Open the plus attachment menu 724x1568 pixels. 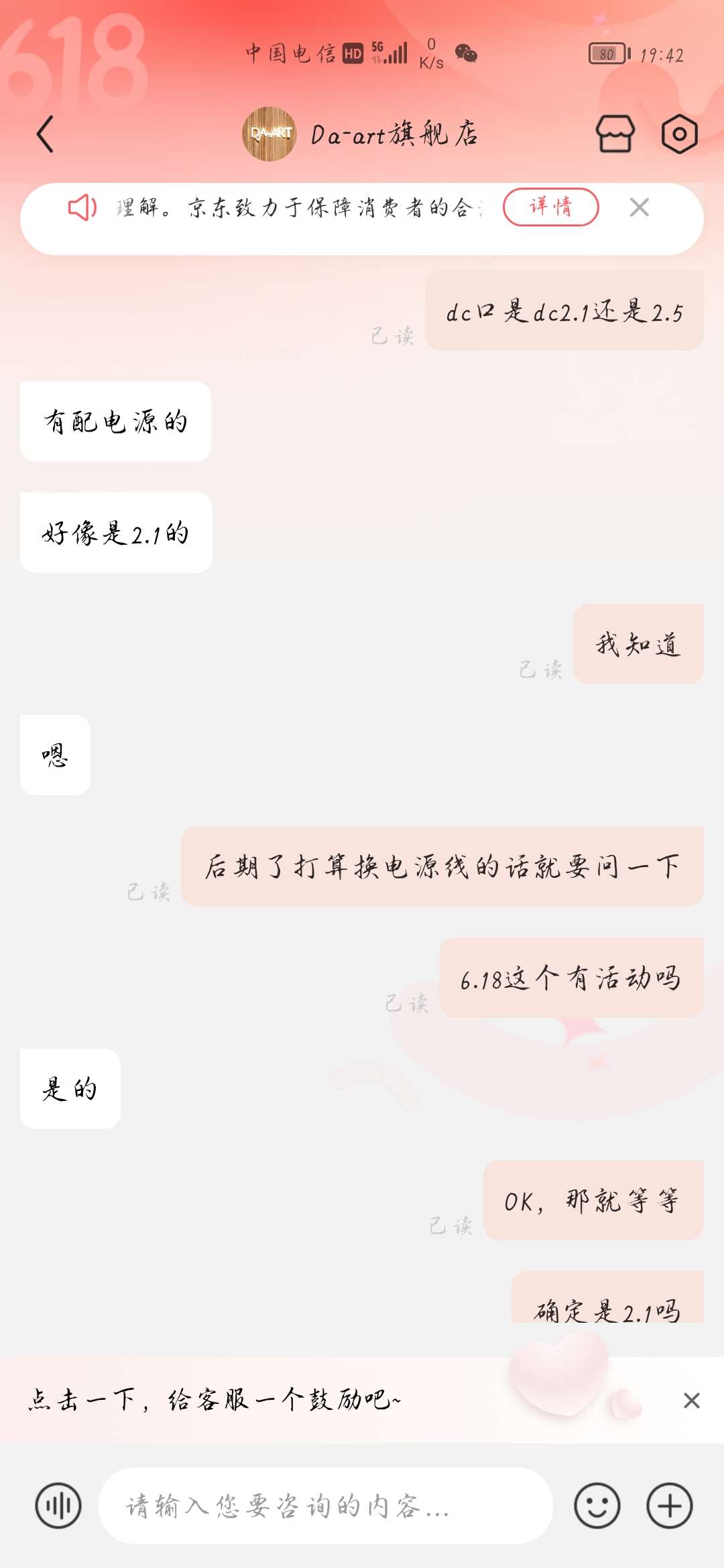click(x=669, y=1506)
